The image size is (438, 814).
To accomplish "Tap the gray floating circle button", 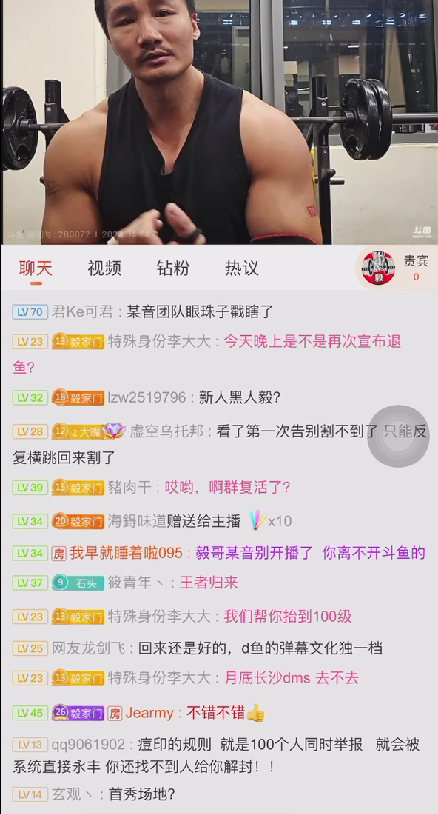I will pos(398,436).
